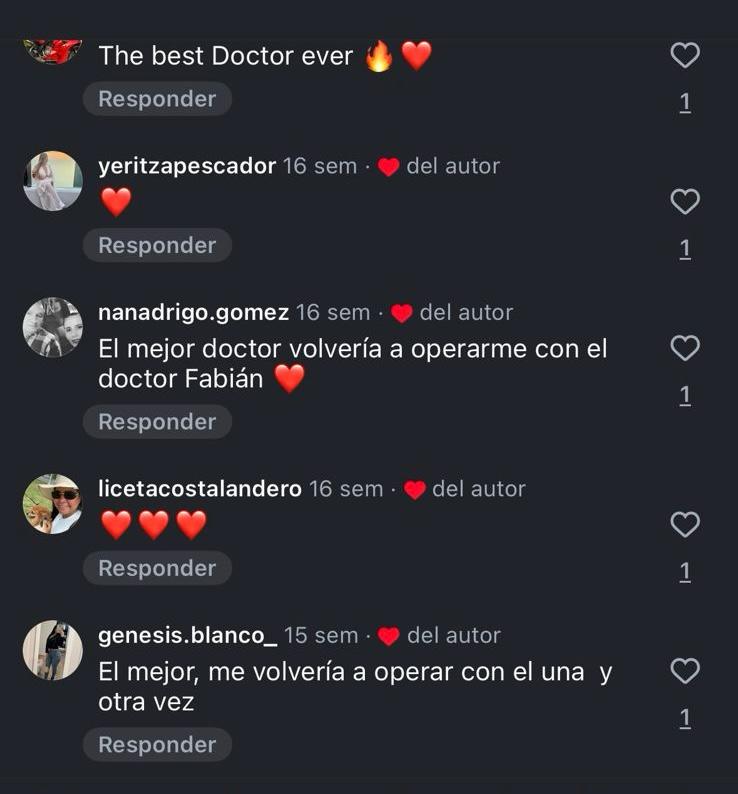
Task: See who liked nanadrigo.gomez's comment
Action: tap(685, 396)
